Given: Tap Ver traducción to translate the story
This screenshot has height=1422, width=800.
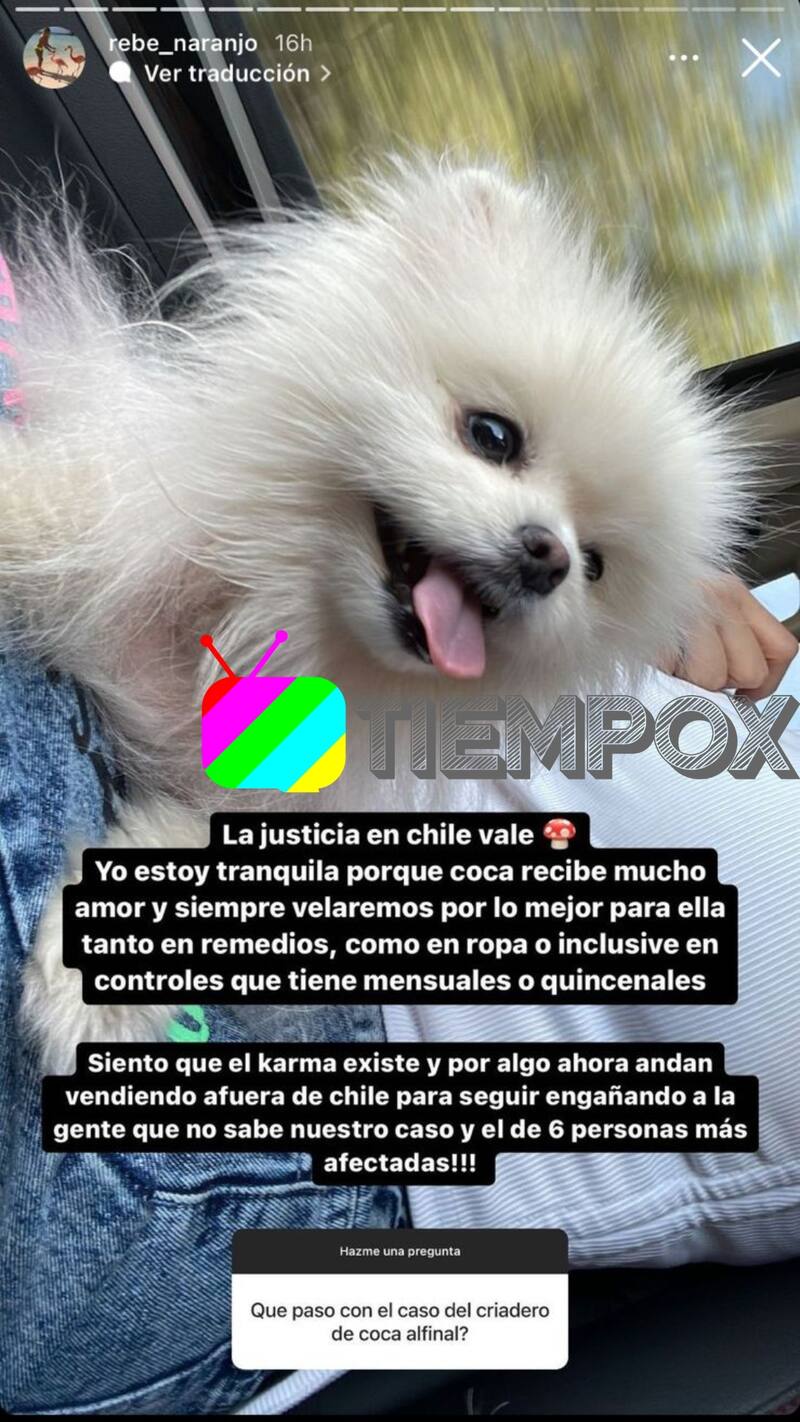Looking at the screenshot, I should tap(226, 73).
